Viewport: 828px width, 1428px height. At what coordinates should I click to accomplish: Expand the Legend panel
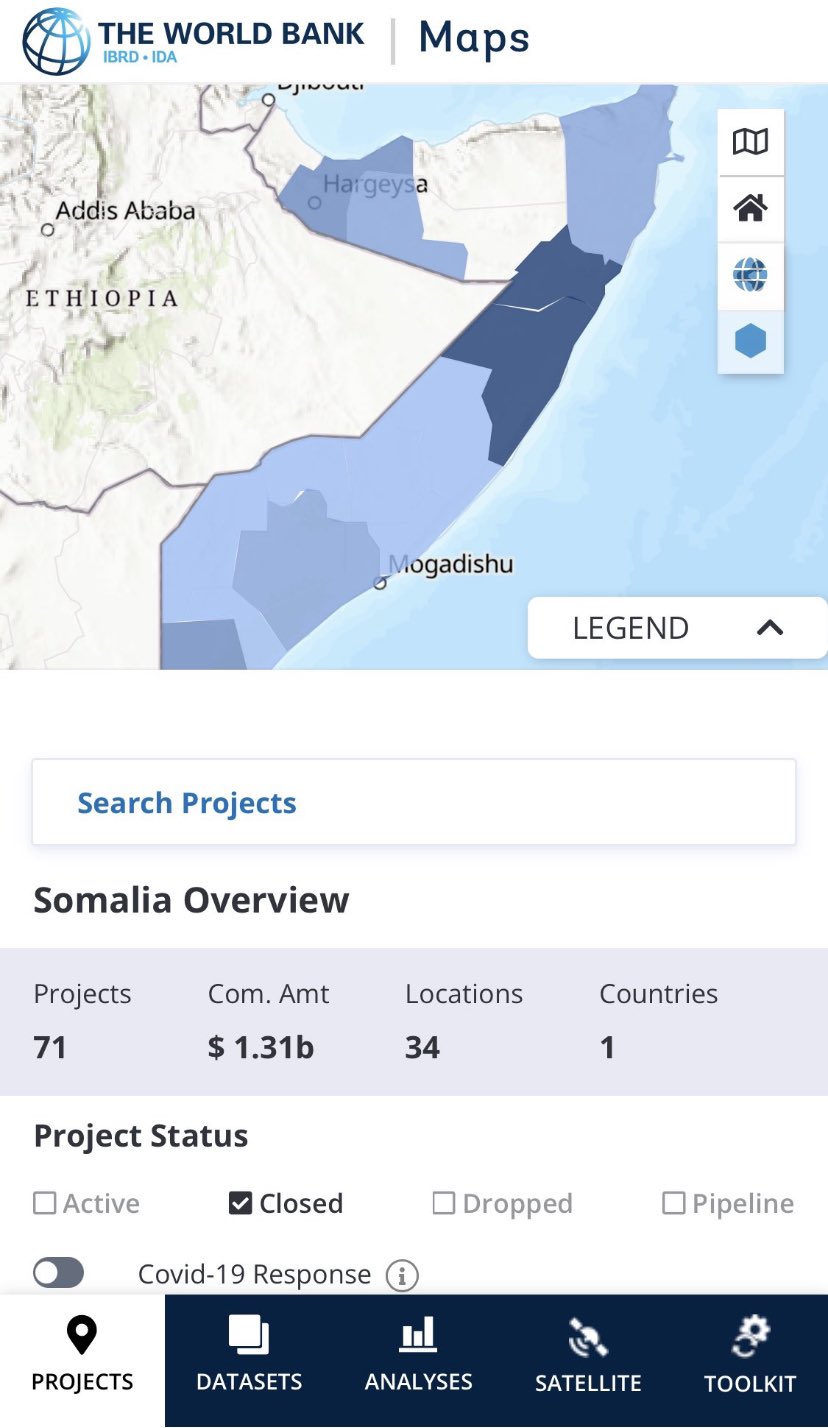(677, 628)
